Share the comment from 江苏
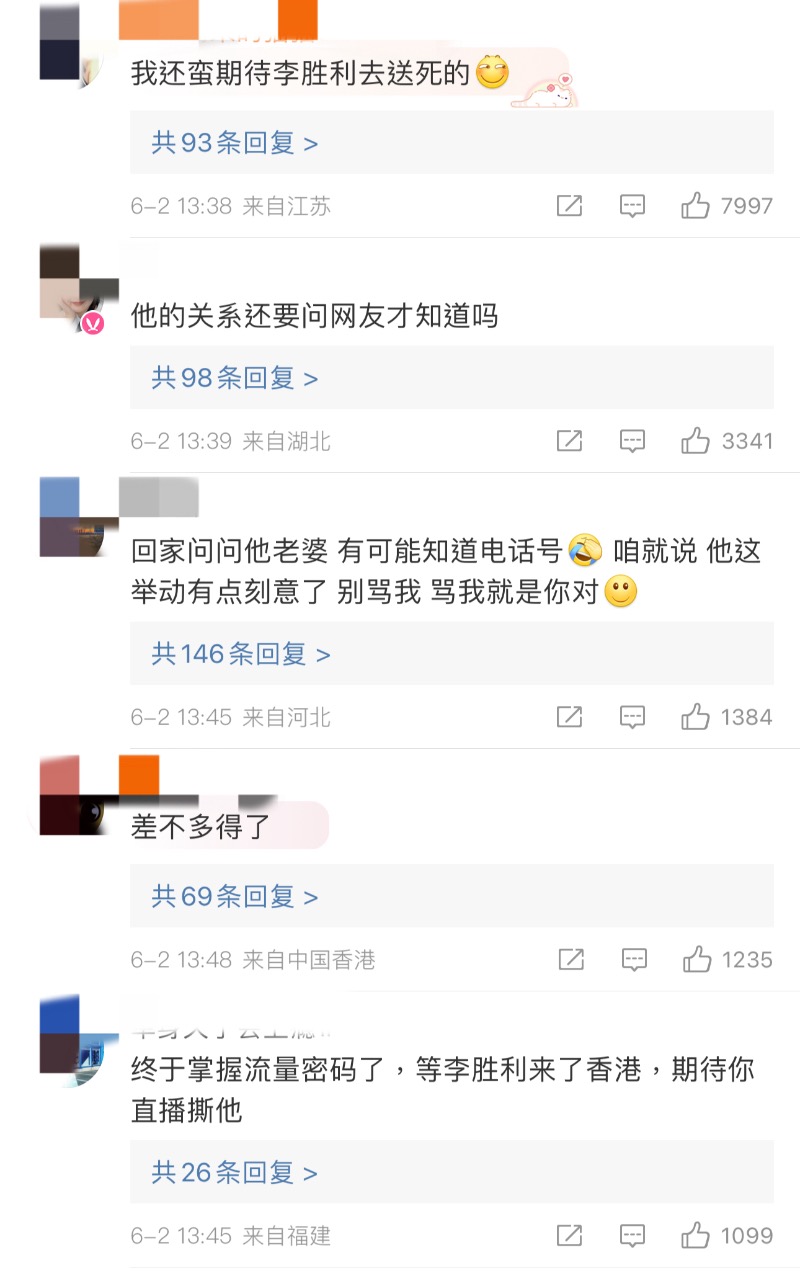This screenshot has height=1273, width=800. tap(569, 206)
